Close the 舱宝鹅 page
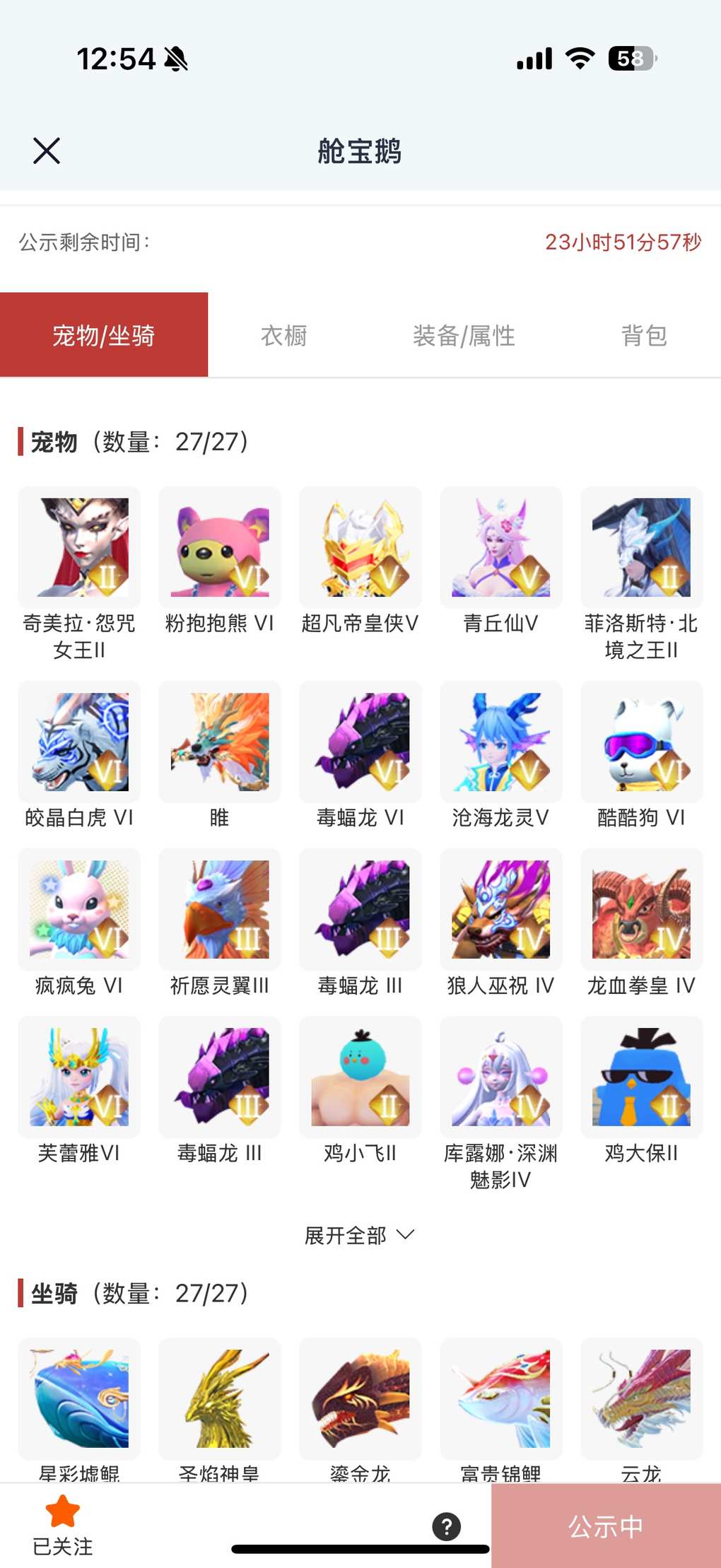 [47, 151]
